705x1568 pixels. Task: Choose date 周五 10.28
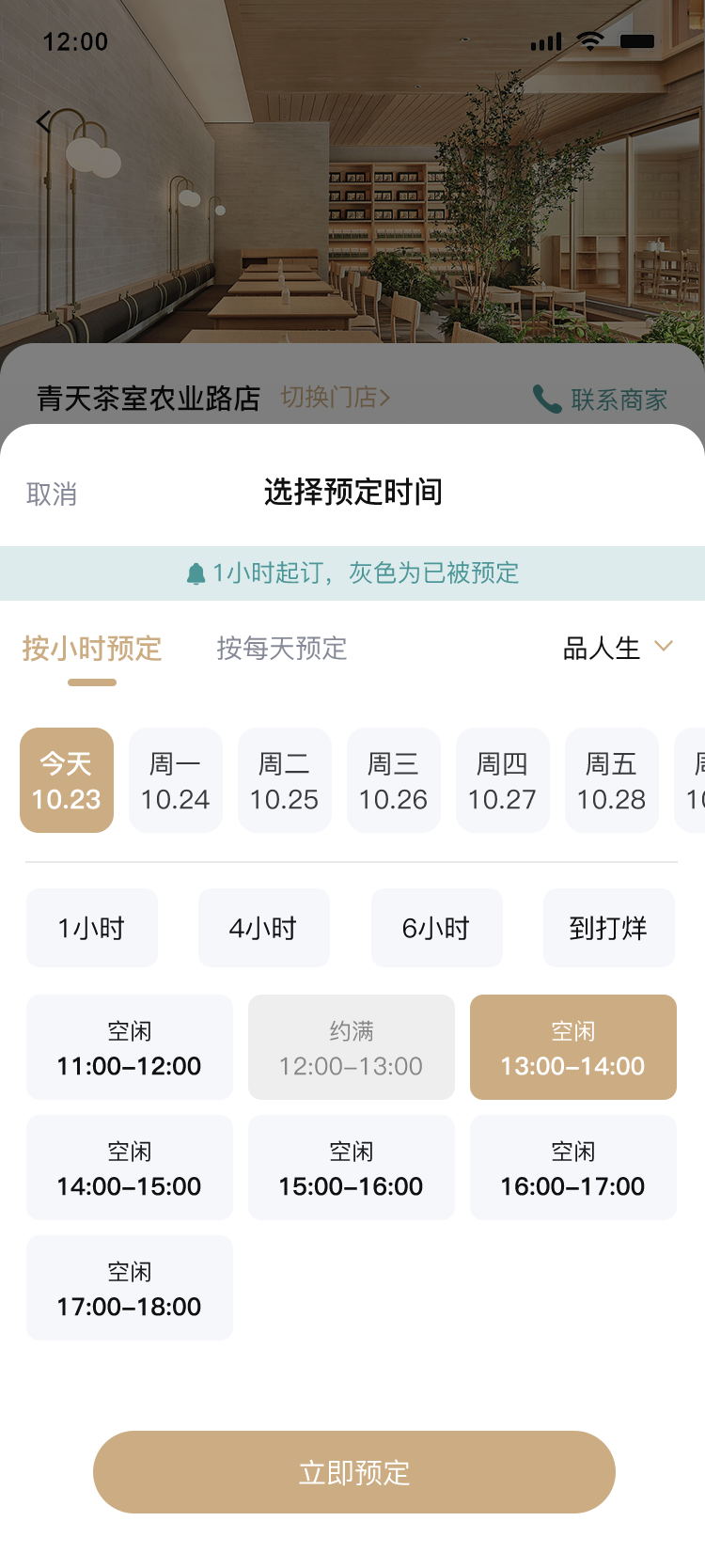click(612, 780)
